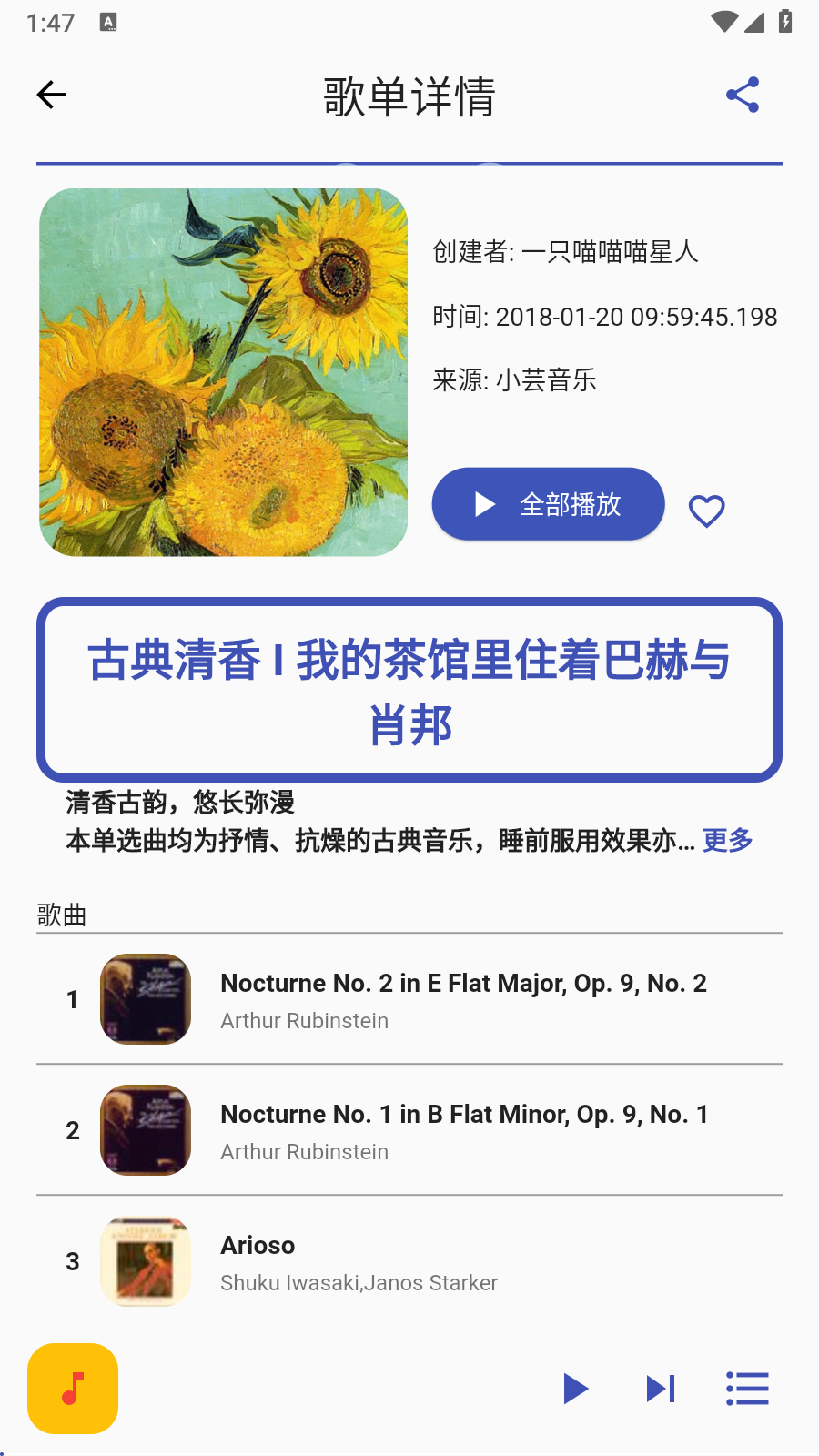Go back from playlist details
The width and height of the screenshot is (819, 1456).
tap(52, 95)
